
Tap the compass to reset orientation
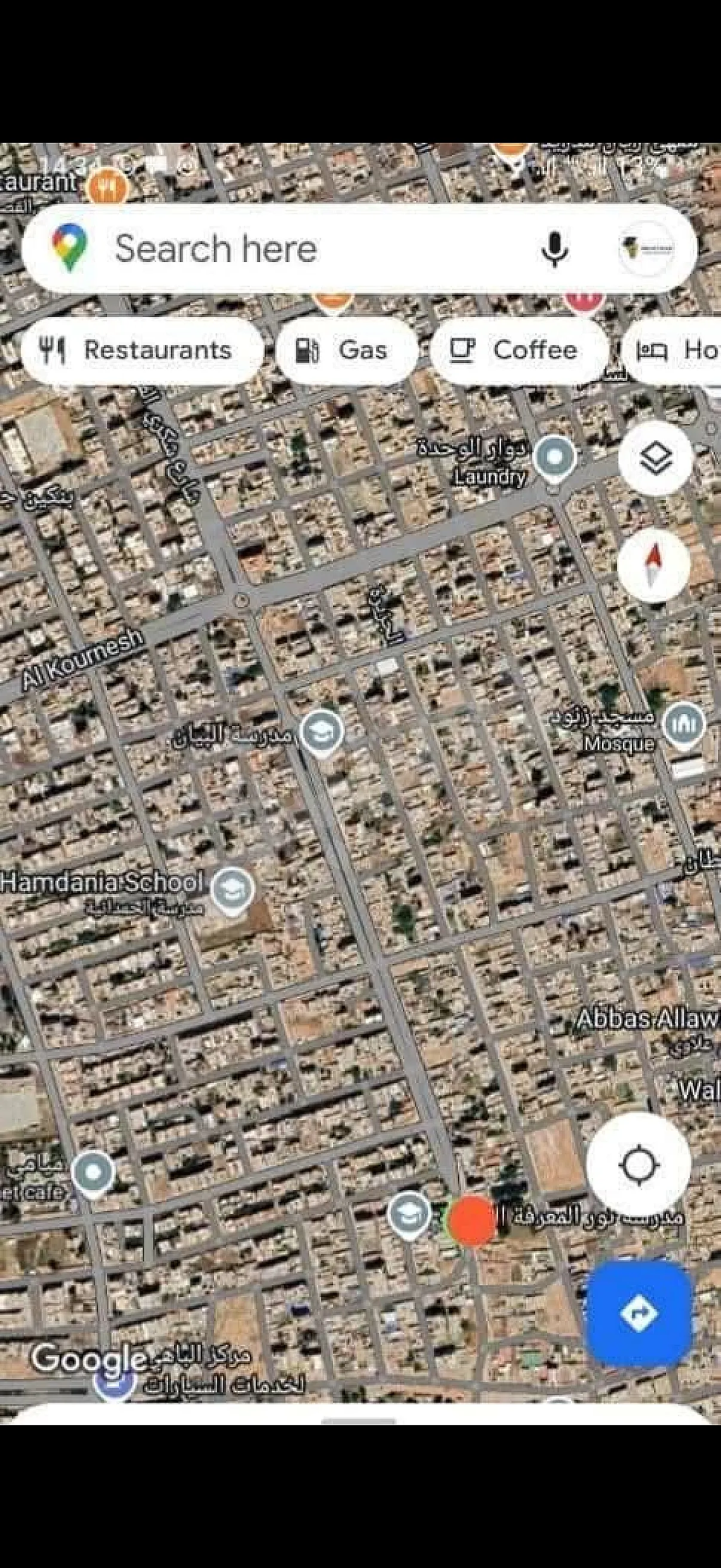point(654,565)
